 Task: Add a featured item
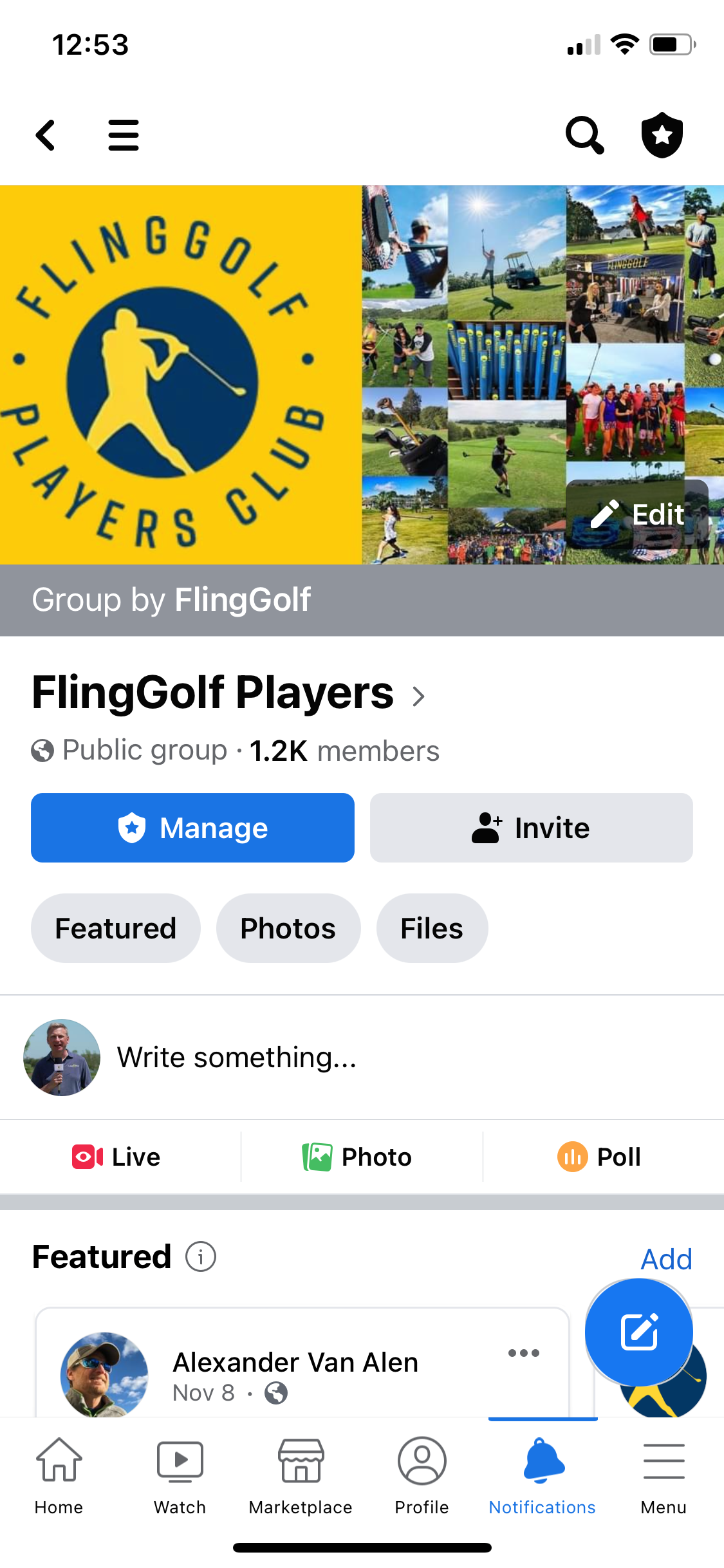(666, 1259)
